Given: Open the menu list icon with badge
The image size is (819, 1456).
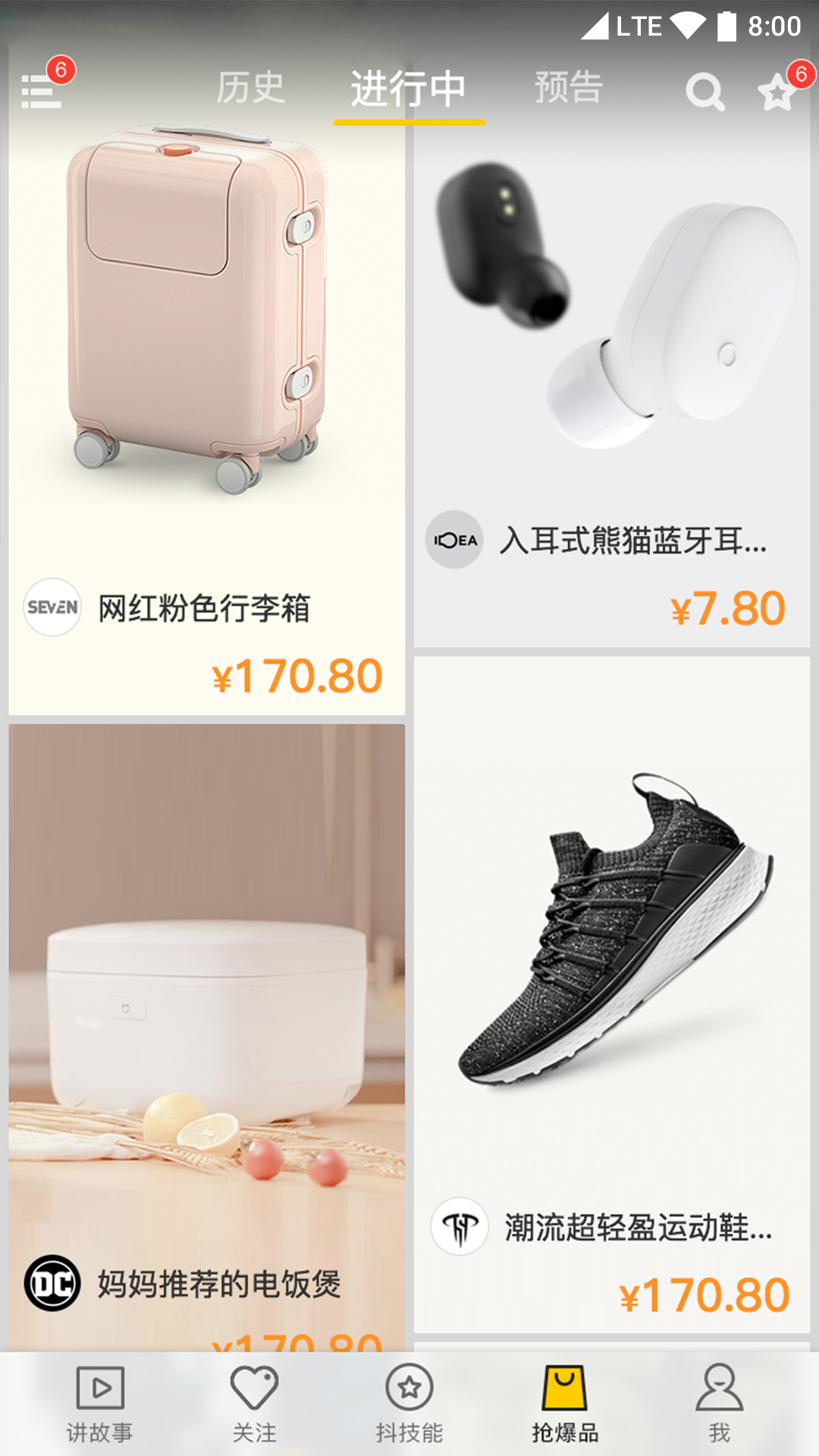Looking at the screenshot, I should pyautogui.click(x=42, y=91).
